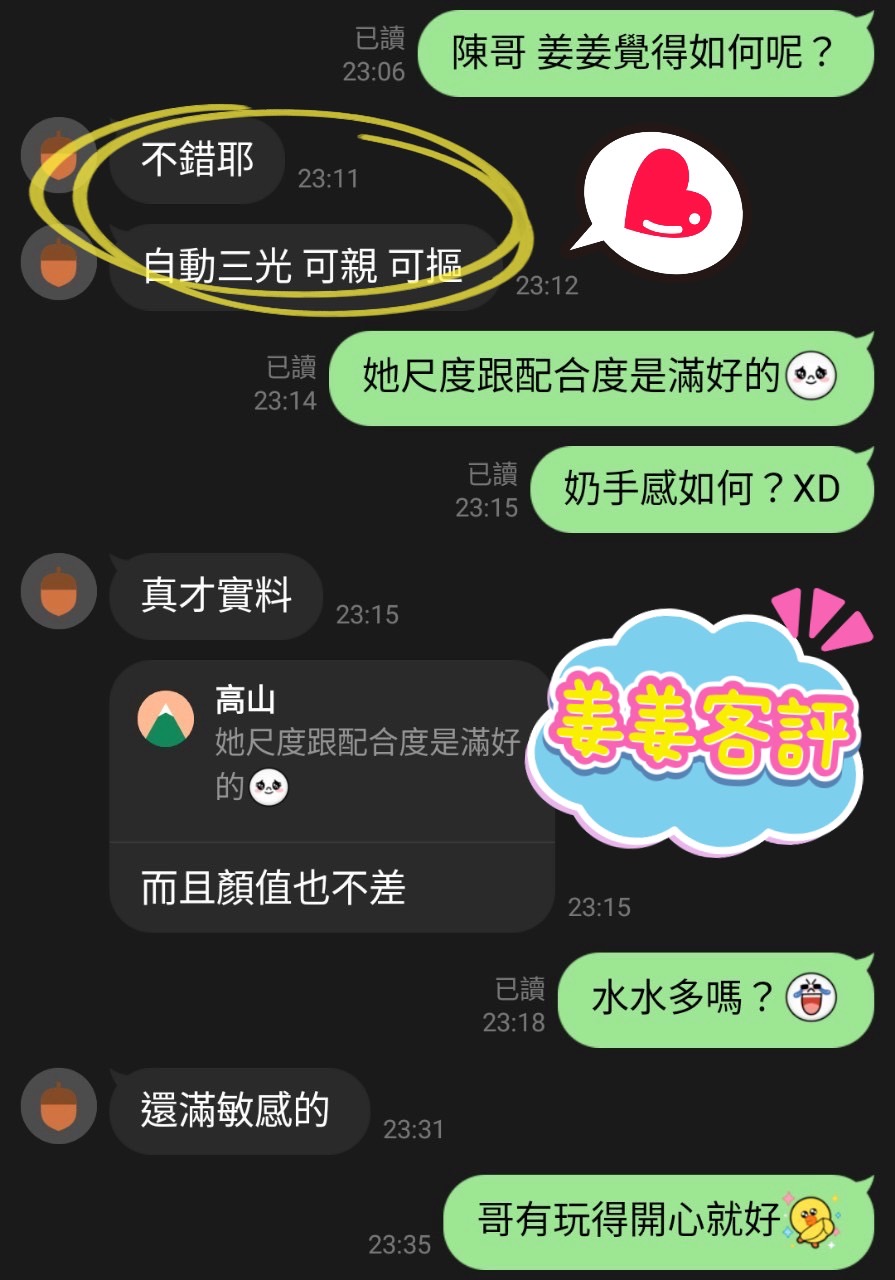Click the acorn avatar next to 不錯耶
The width and height of the screenshot is (895, 1280).
coord(58,155)
